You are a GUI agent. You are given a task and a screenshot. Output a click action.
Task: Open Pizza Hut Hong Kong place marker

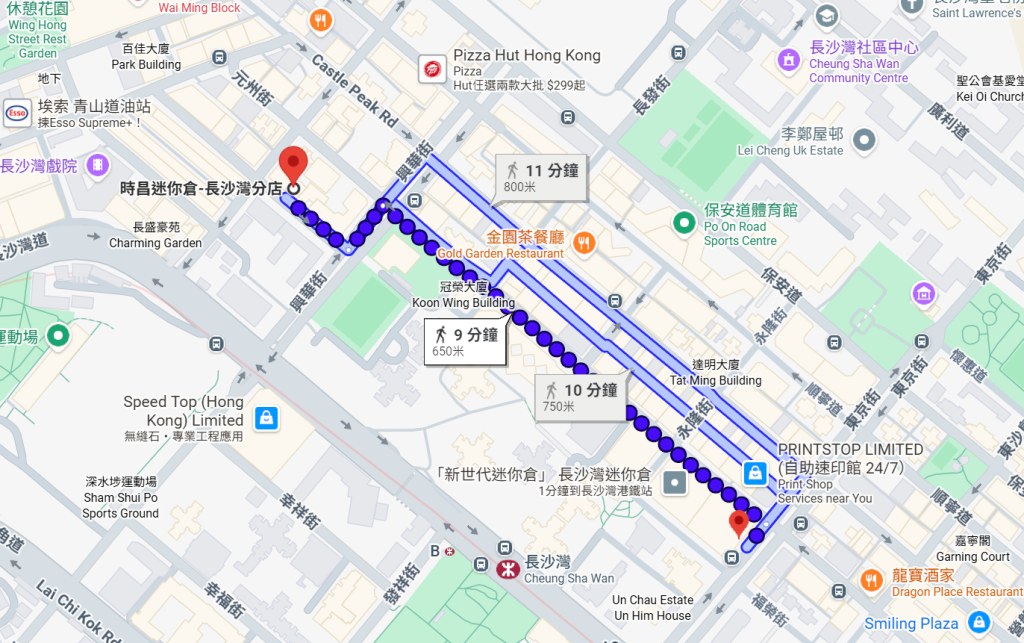[432, 69]
